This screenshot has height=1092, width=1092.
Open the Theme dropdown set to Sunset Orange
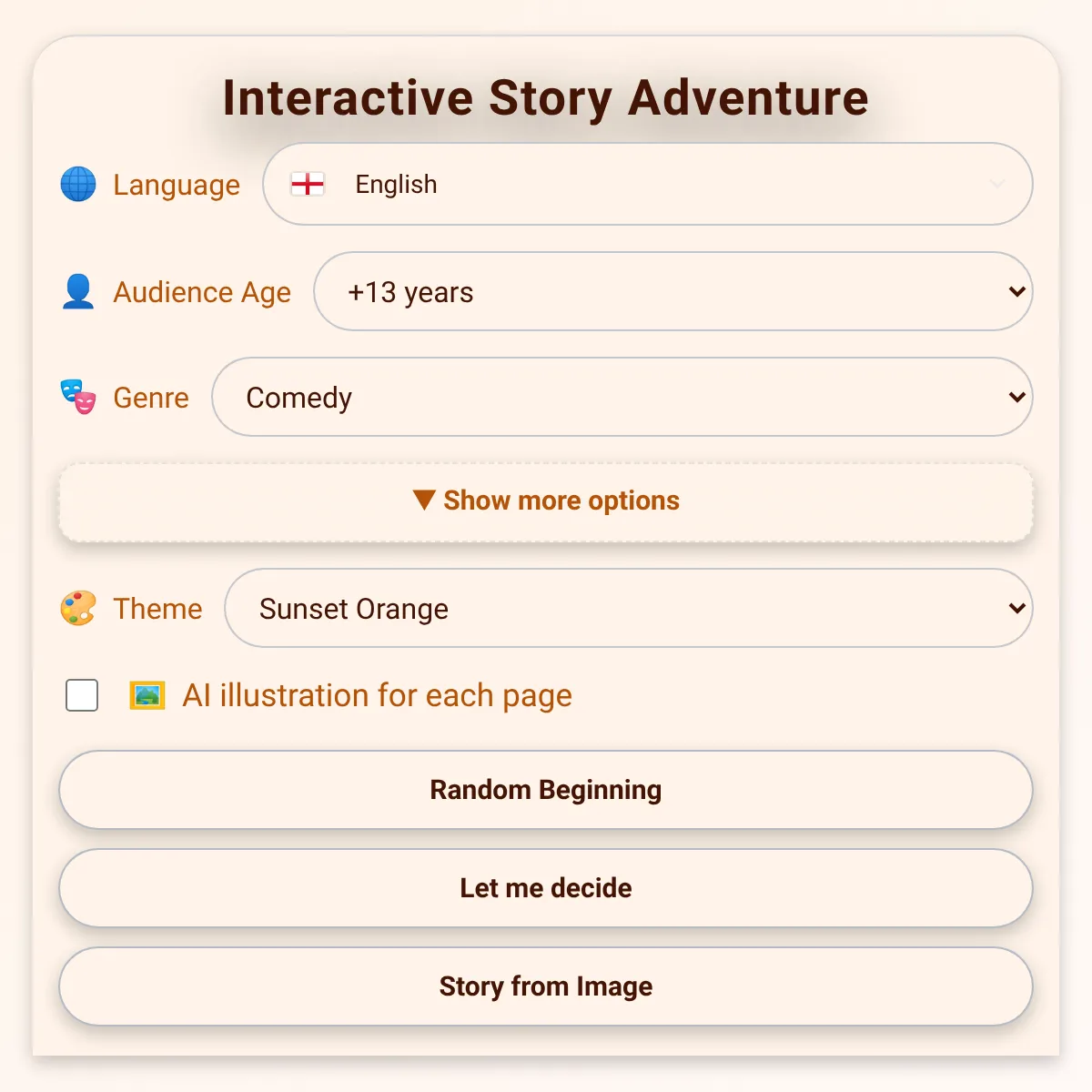tap(628, 609)
